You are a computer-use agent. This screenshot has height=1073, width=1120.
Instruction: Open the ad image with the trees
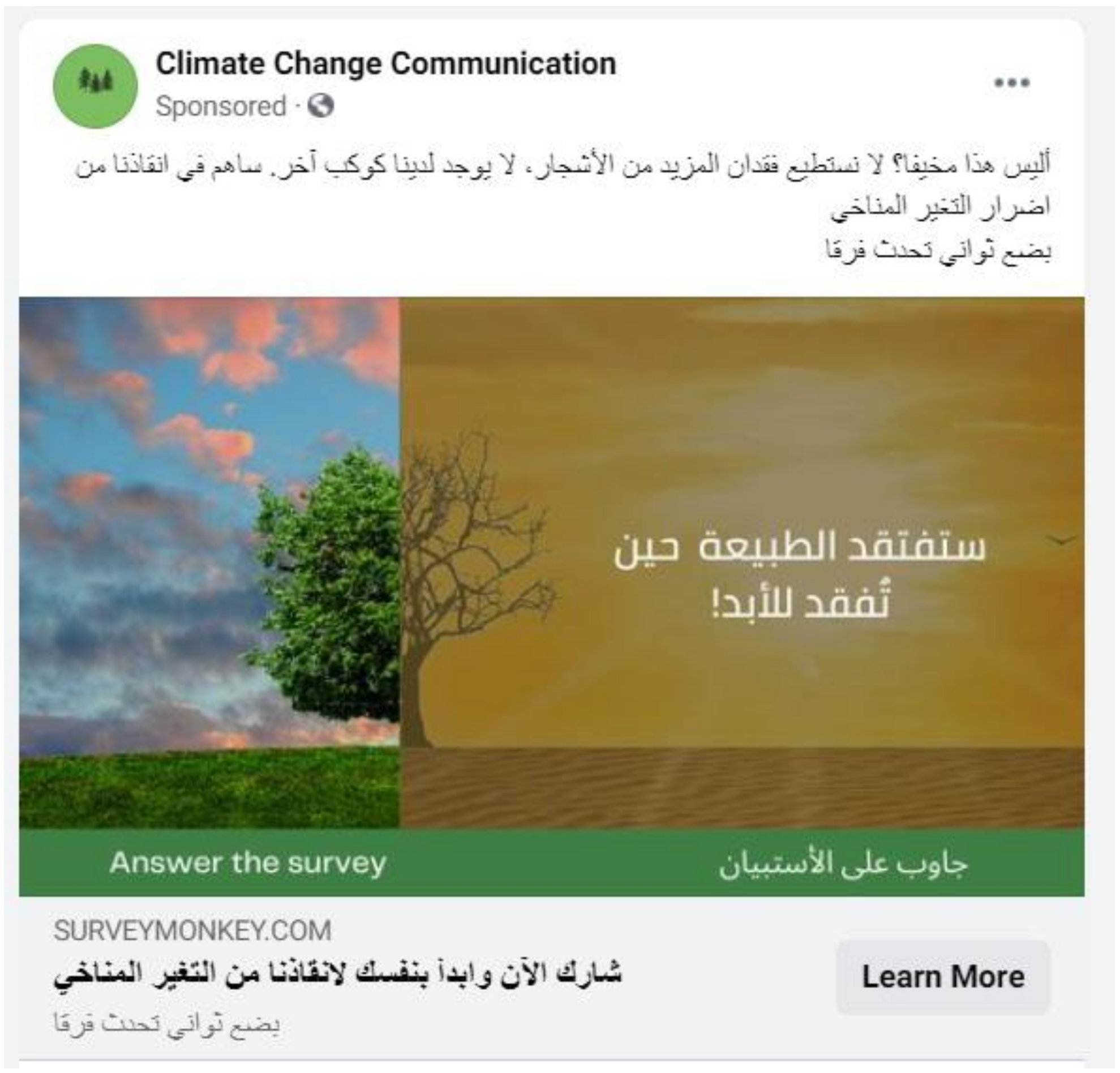coord(551,563)
